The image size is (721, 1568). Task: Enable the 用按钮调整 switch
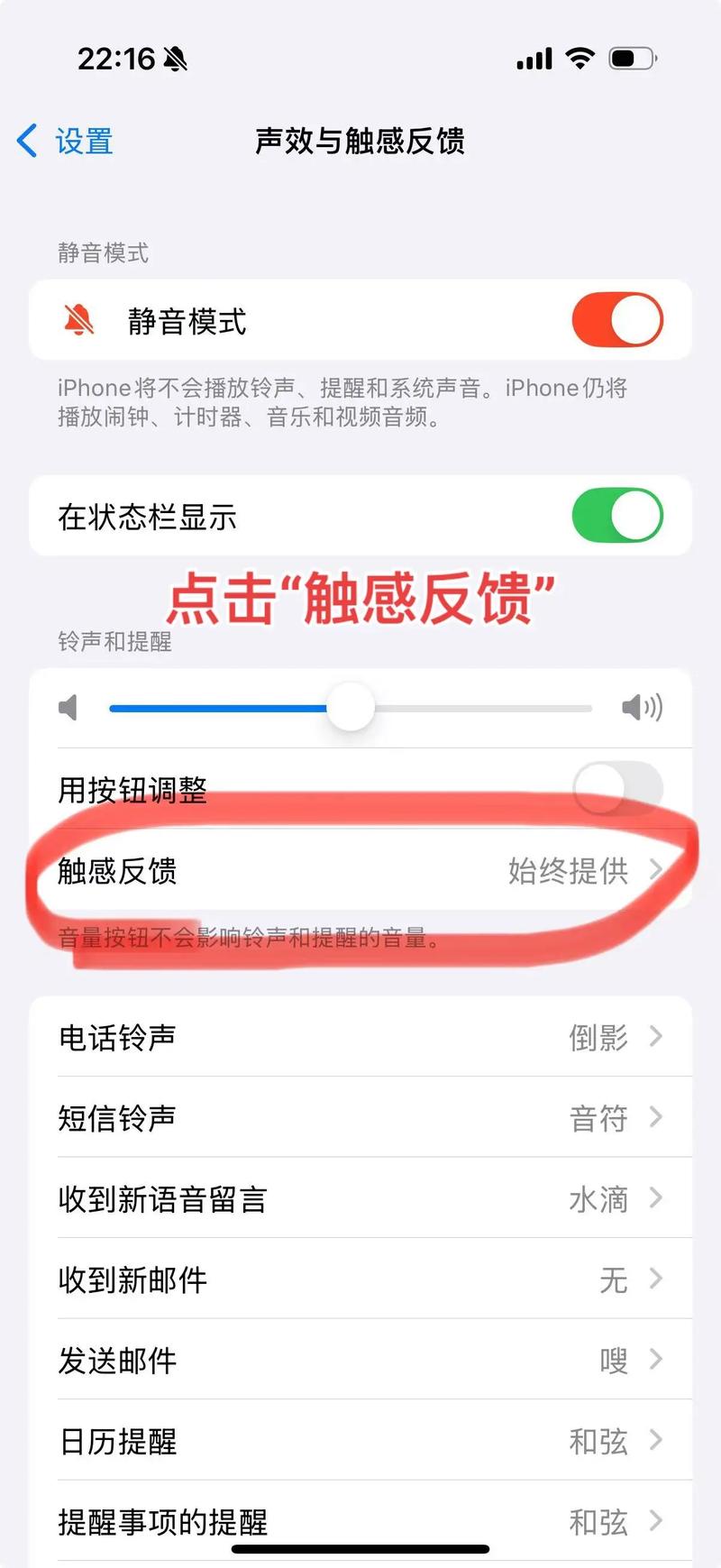click(x=617, y=787)
